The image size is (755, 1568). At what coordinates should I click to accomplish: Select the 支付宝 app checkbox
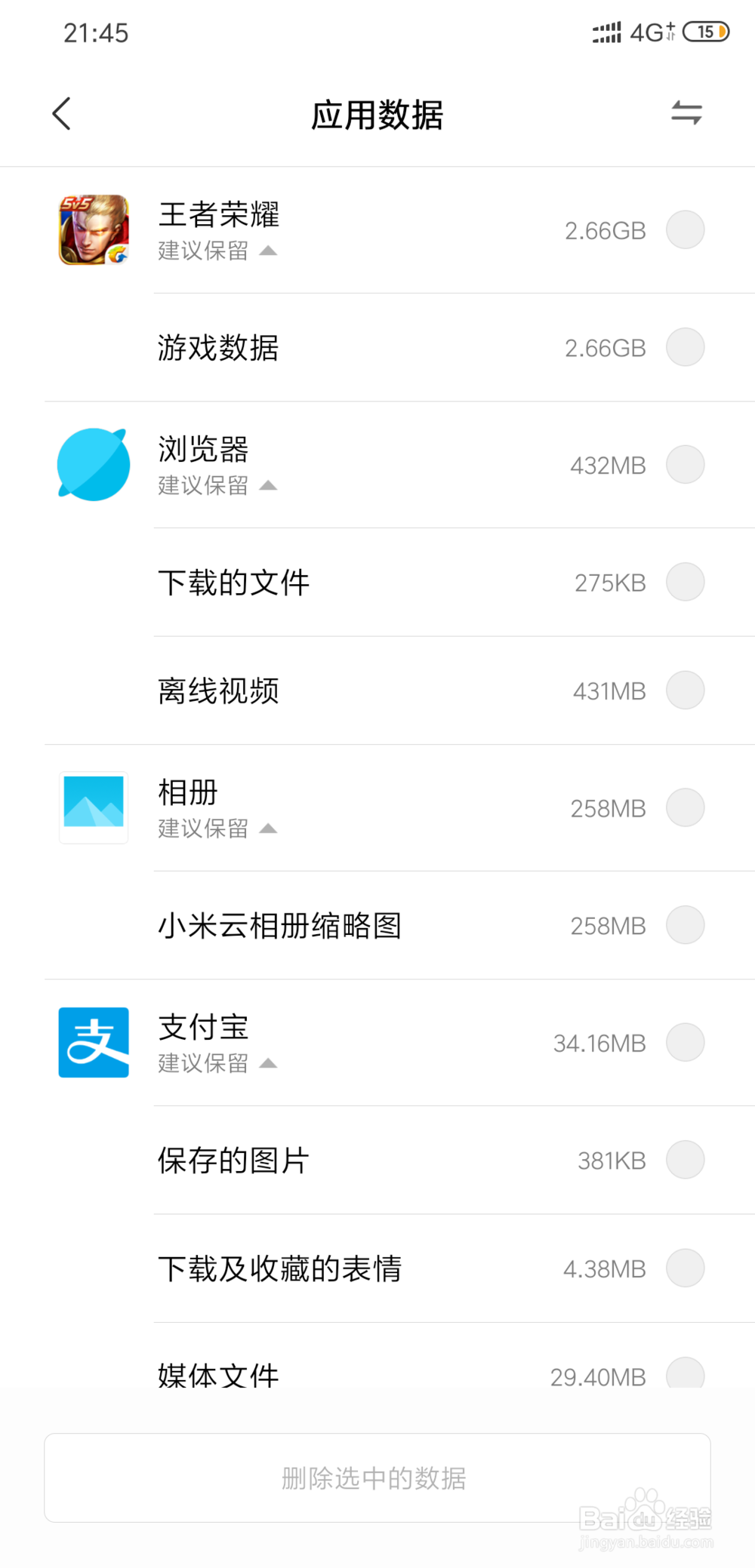point(685,1043)
